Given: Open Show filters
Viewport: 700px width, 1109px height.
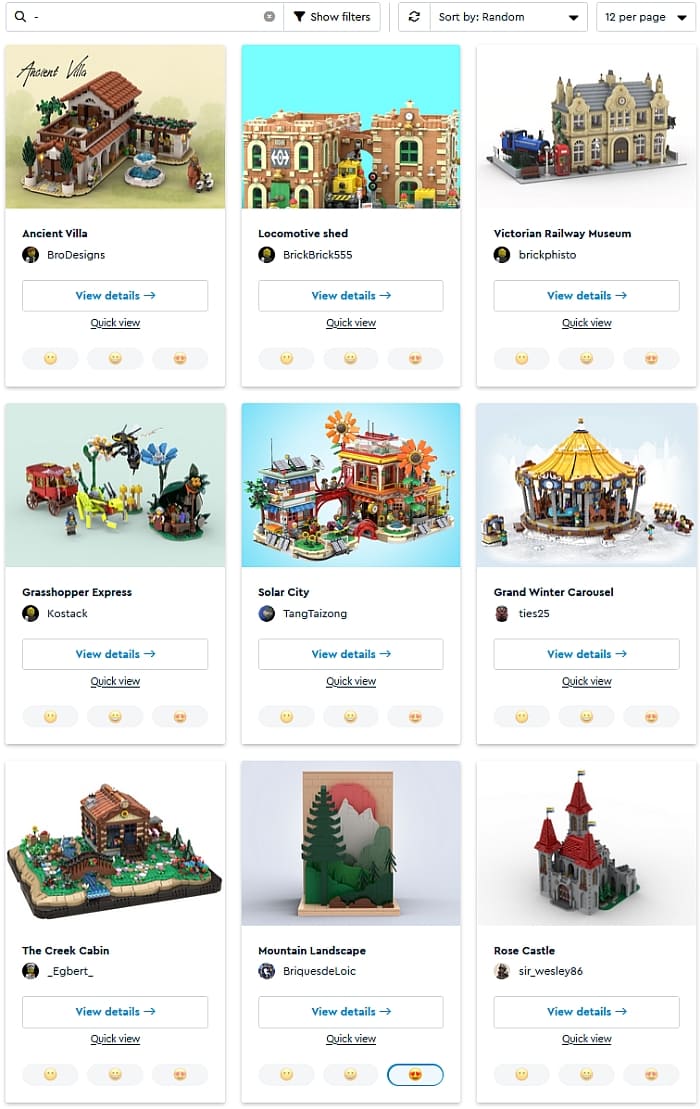Looking at the screenshot, I should (x=332, y=17).
